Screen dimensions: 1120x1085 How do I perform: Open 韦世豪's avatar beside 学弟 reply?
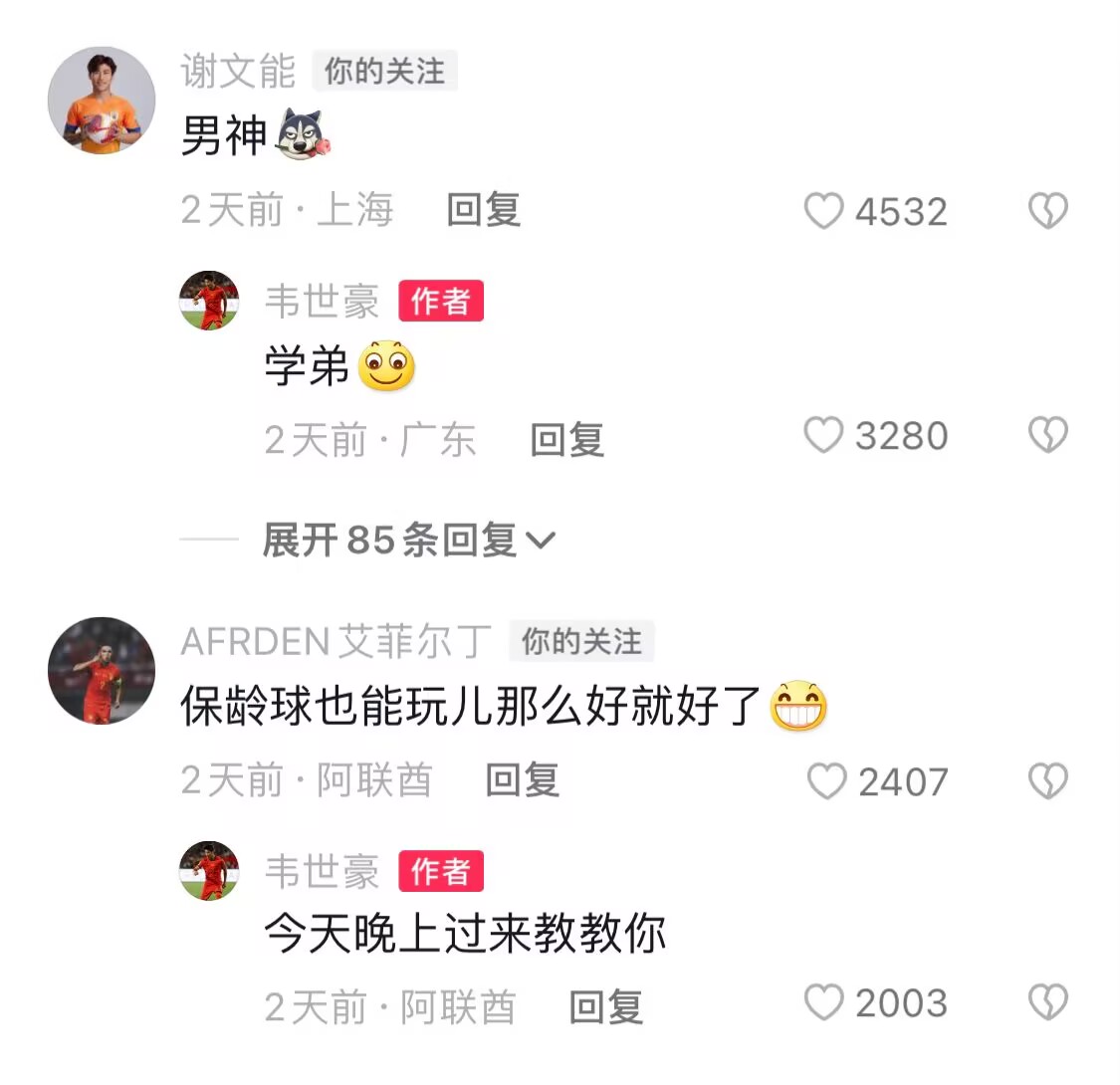click(209, 300)
